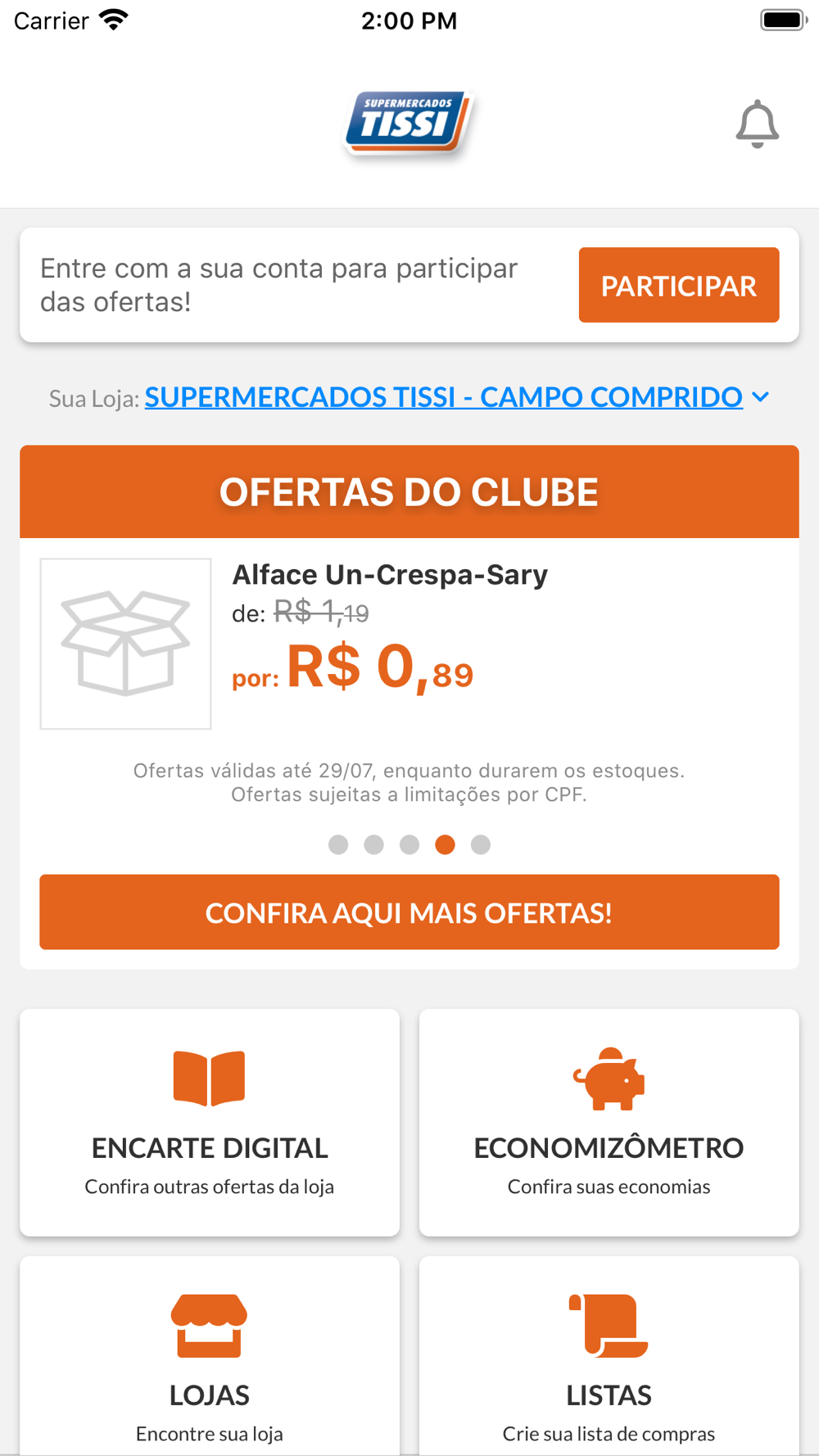
Task: Tap CONFIRA AQUI MAIS OFERTAS button
Action: (x=409, y=912)
